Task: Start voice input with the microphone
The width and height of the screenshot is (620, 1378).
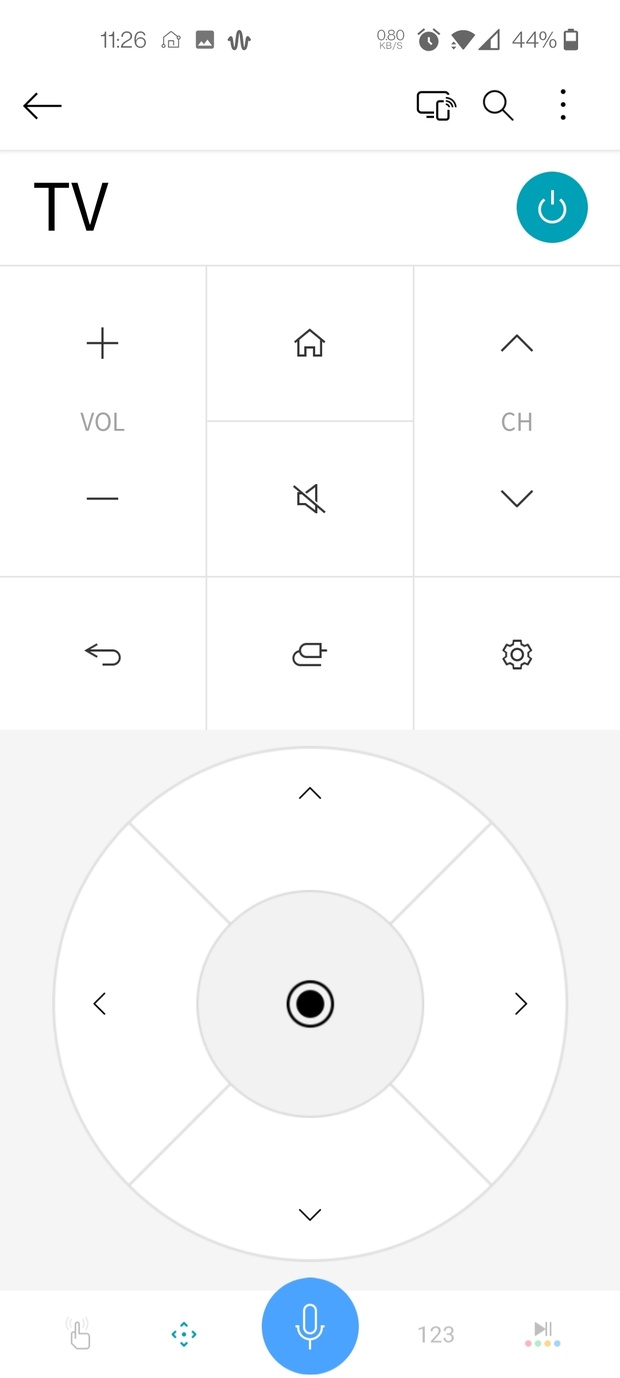Action: pyautogui.click(x=310, y=1326)
